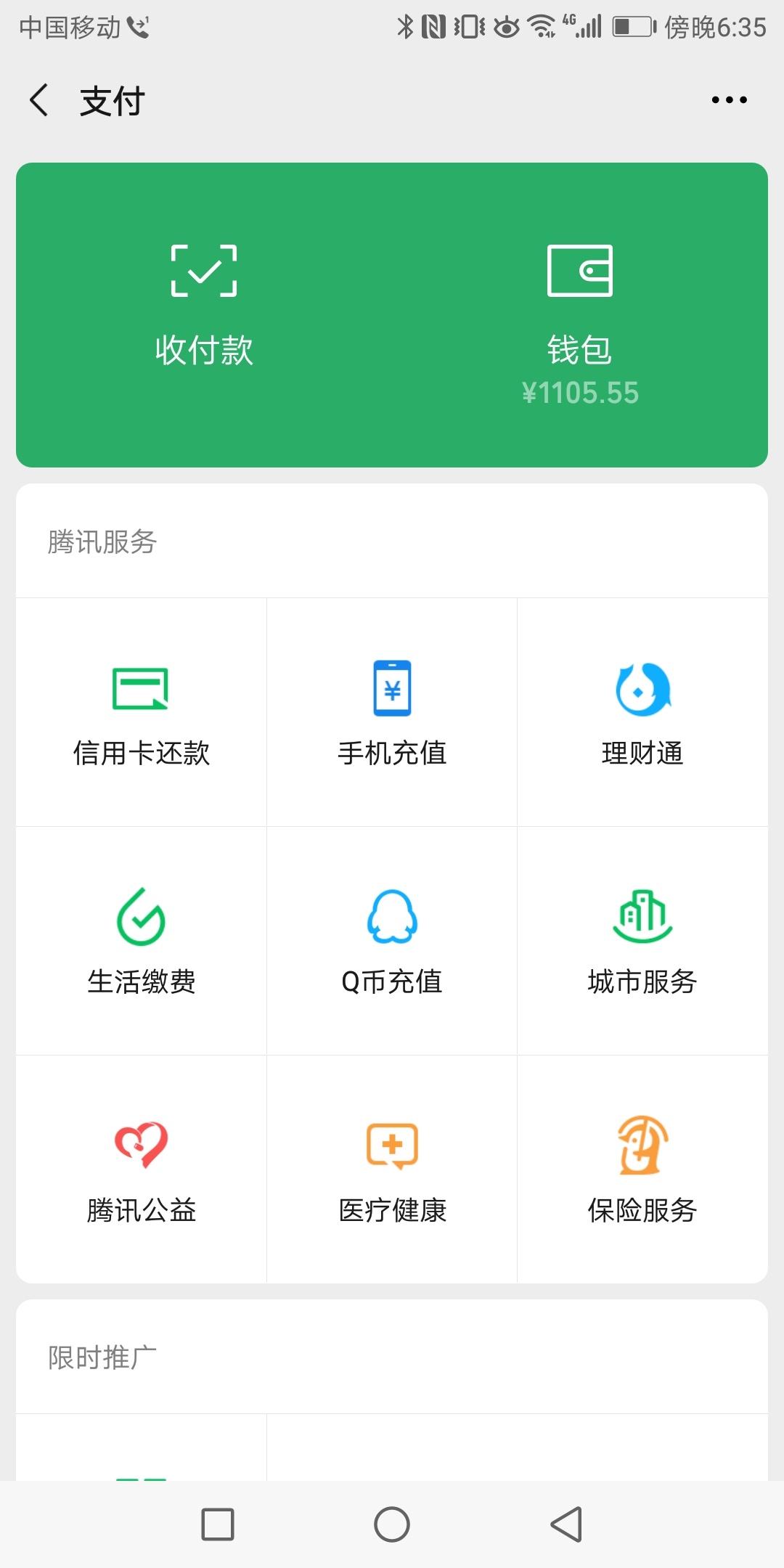This screenshot has height=1568, width=784.
Task: Go back from the 支付 page
Action: [39, 100]
